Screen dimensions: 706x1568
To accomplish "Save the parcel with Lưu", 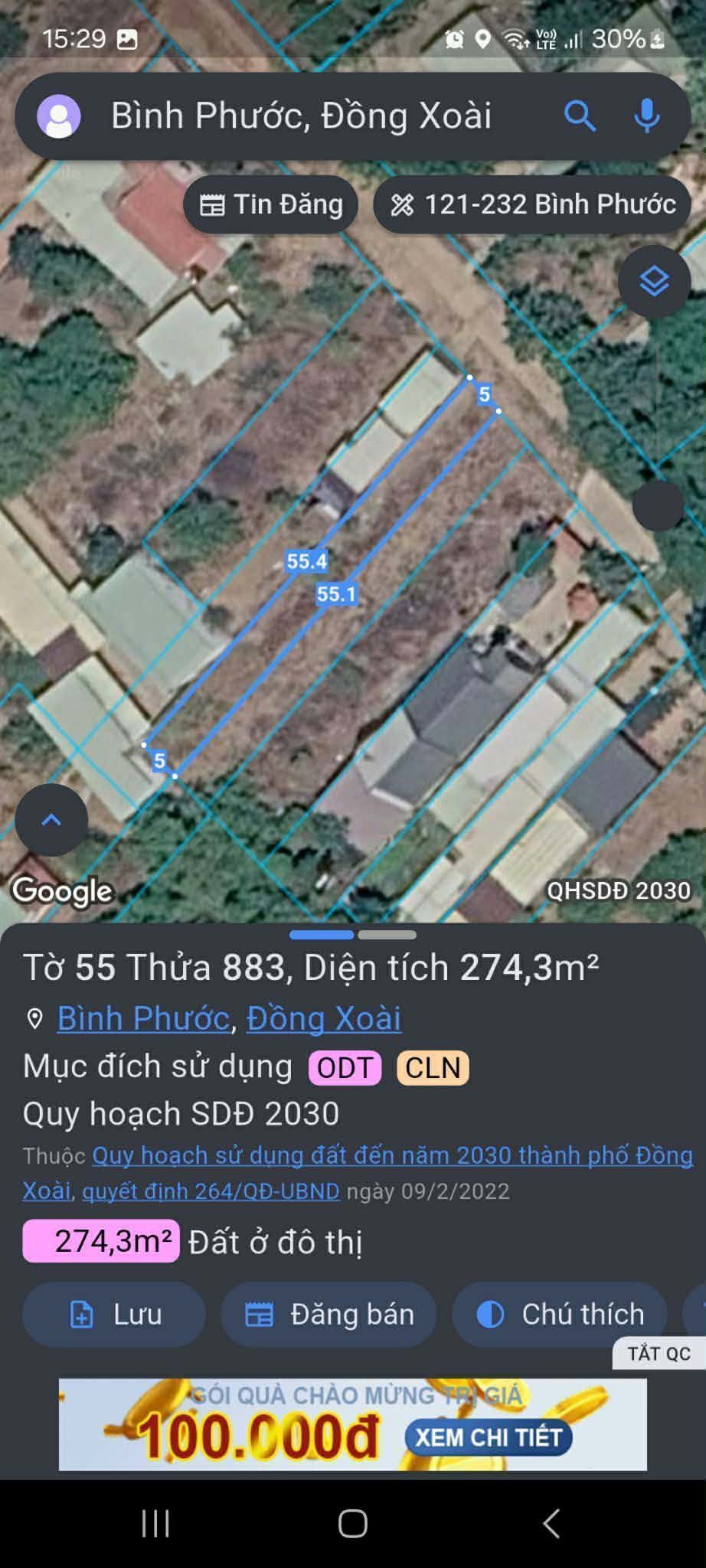I will click(x=114, y=1315).
